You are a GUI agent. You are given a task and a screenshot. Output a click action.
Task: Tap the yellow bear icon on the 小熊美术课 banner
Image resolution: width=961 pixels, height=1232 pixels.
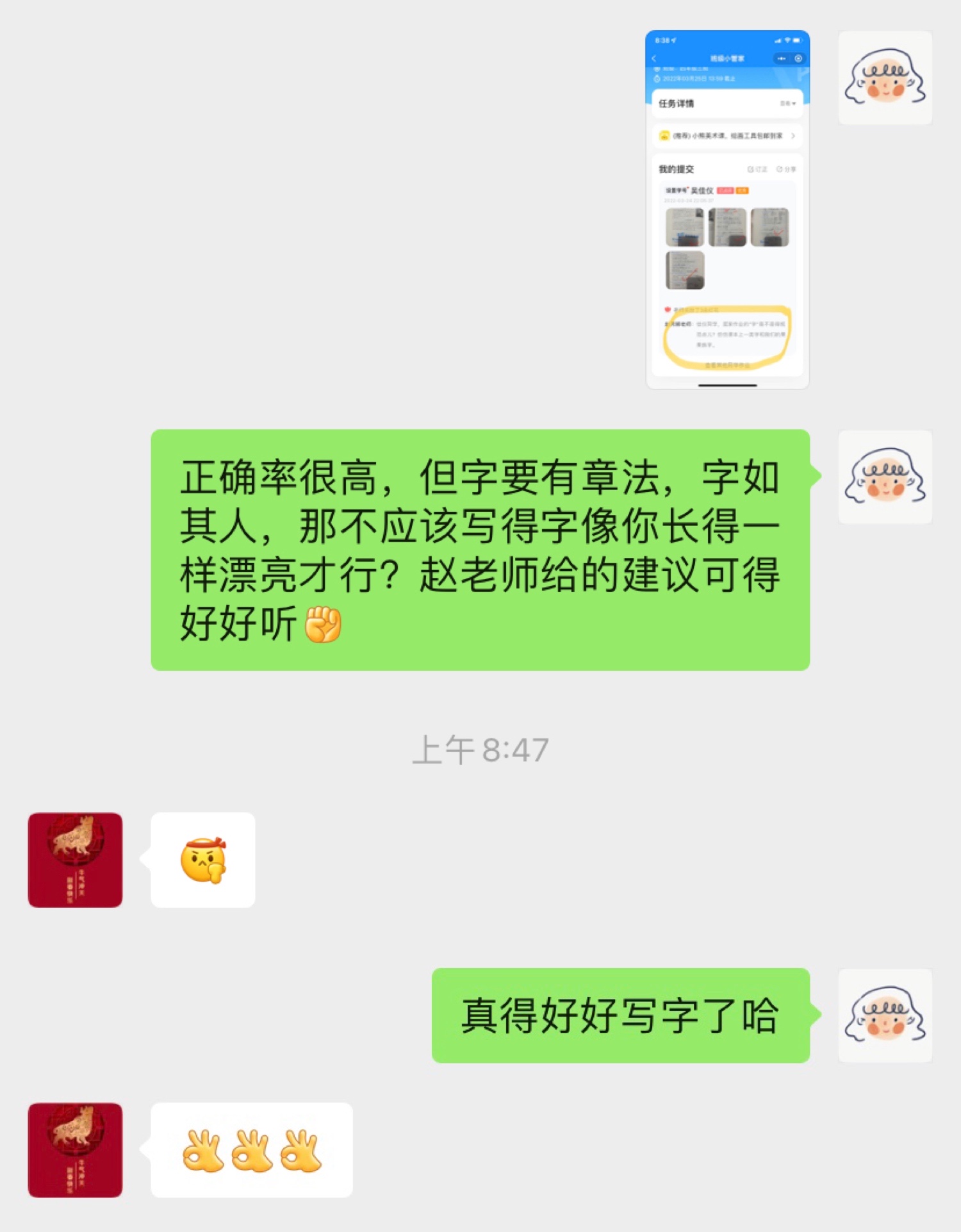click(x=664, y=136)
